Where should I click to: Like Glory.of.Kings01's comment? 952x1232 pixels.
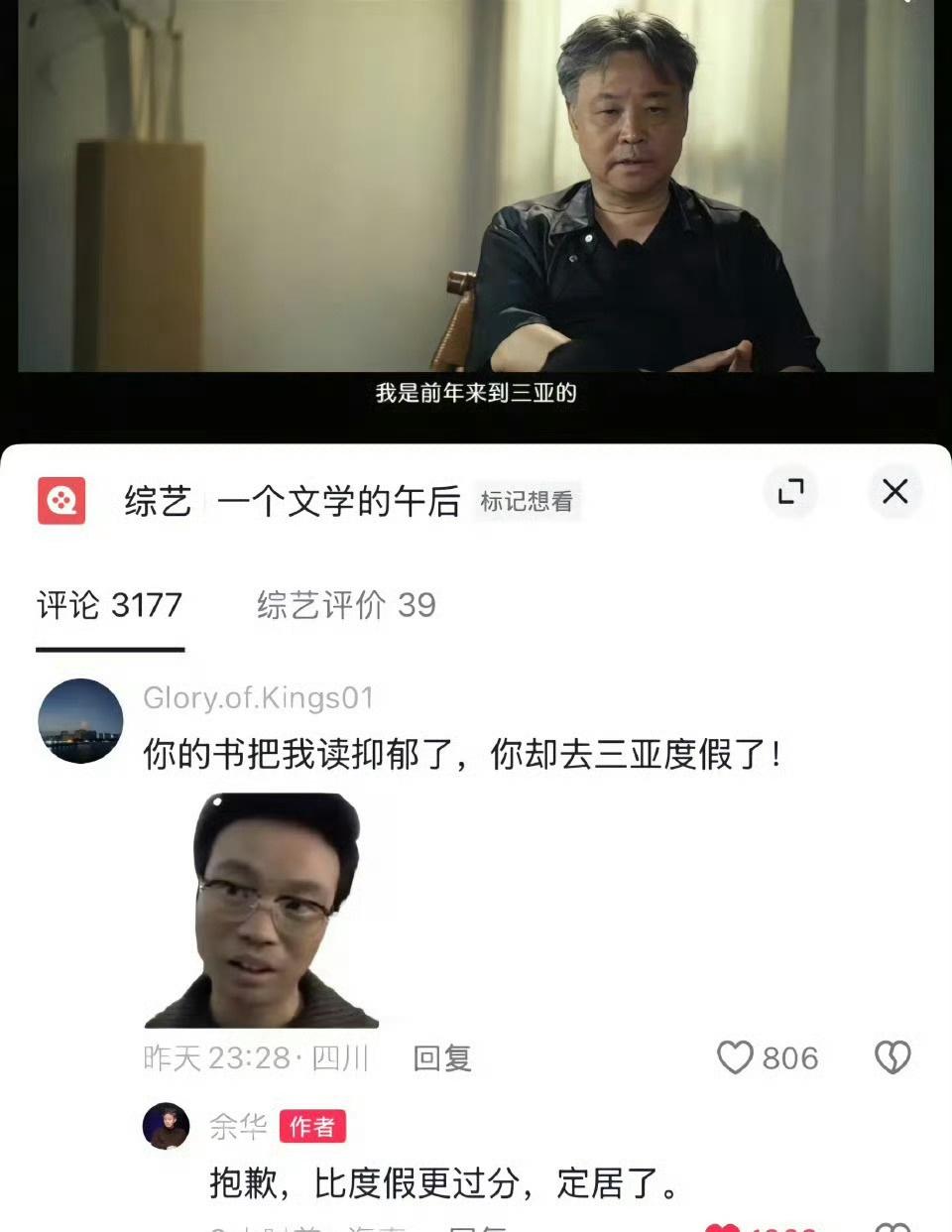coord(736,1057)
